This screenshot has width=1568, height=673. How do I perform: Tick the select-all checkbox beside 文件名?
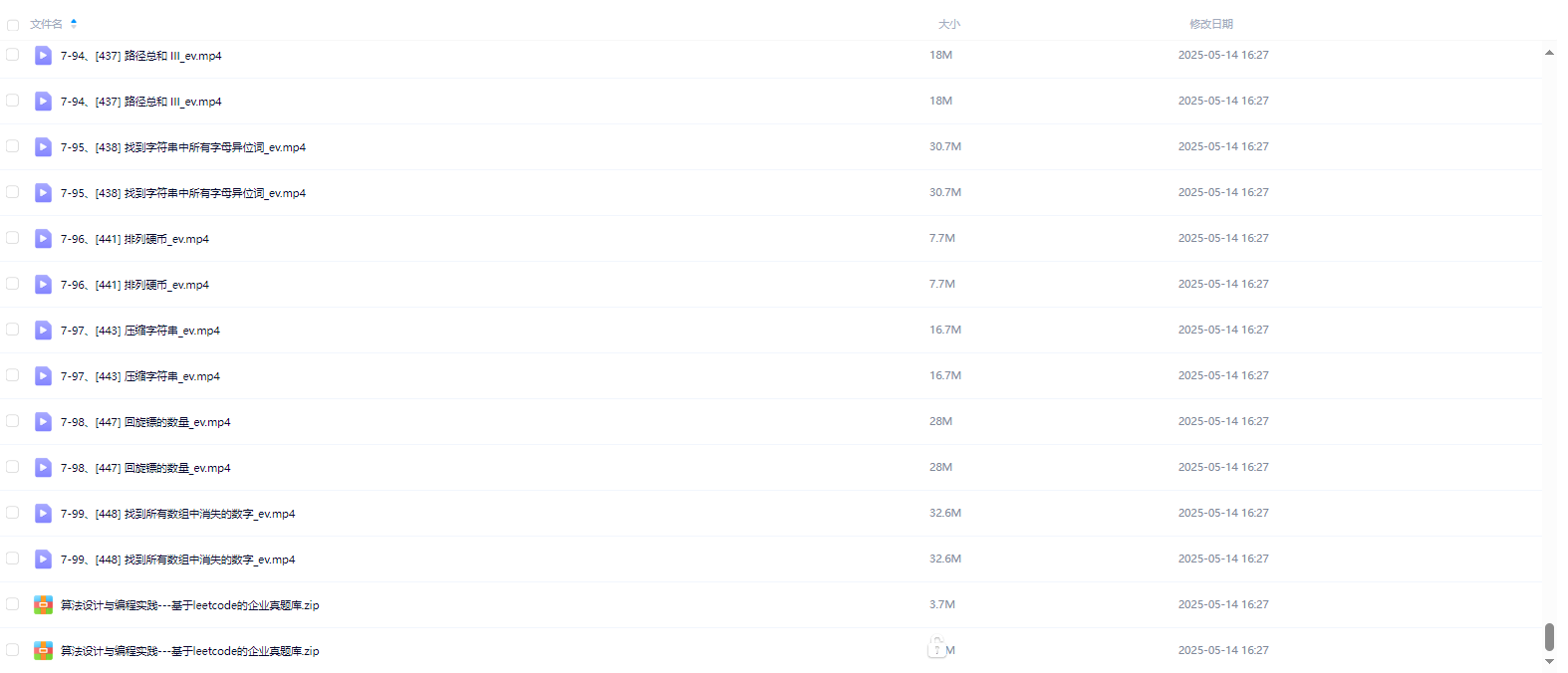[x=13, y=25]
